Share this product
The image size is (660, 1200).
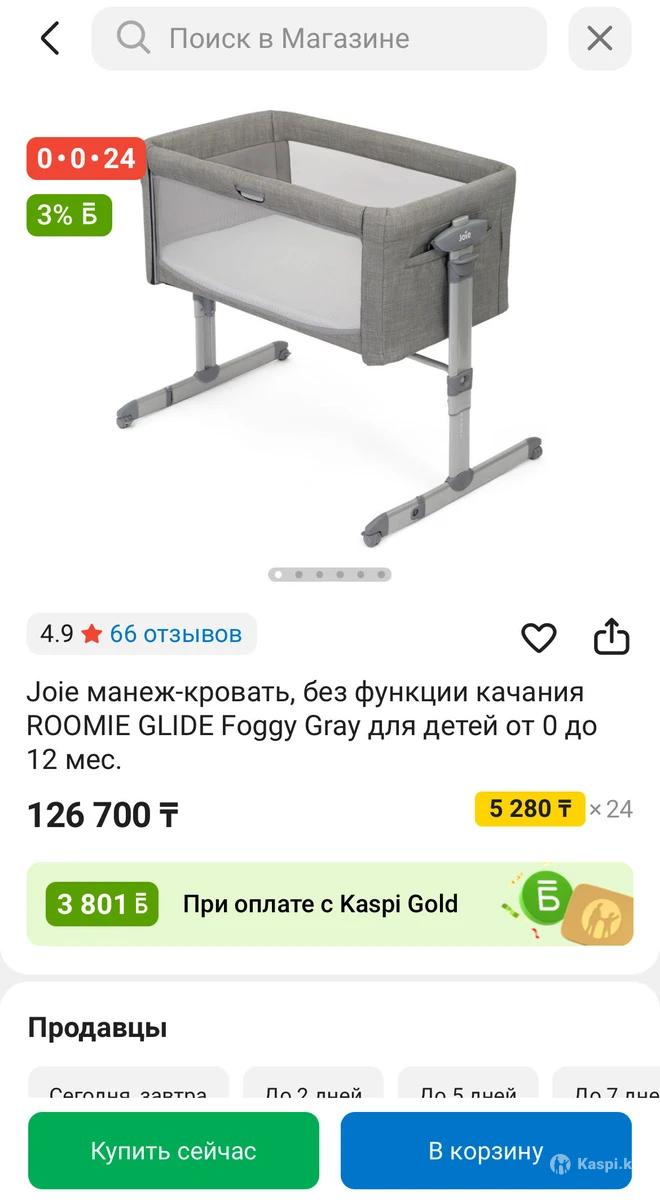(x=611, y=636)
